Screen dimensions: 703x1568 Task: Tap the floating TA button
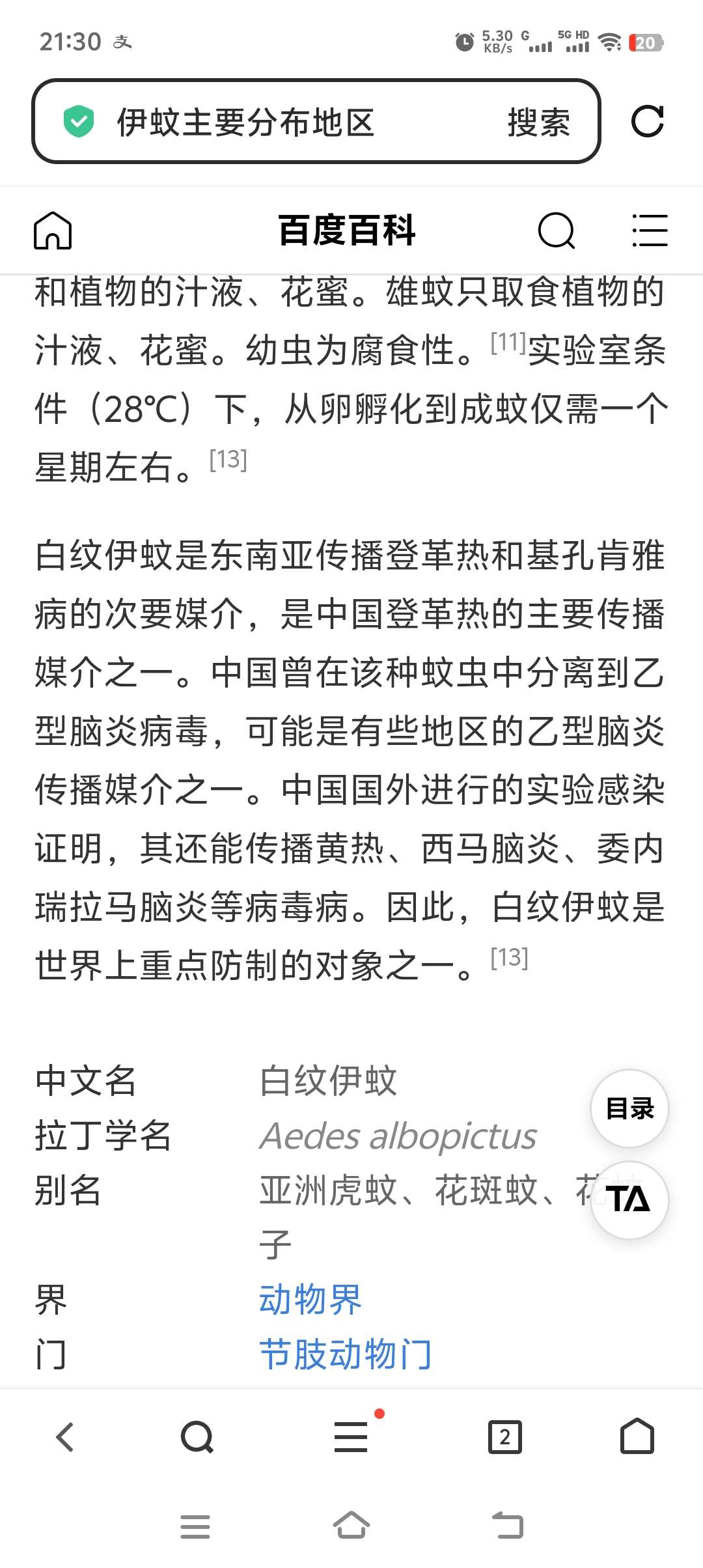[629, 1199]
